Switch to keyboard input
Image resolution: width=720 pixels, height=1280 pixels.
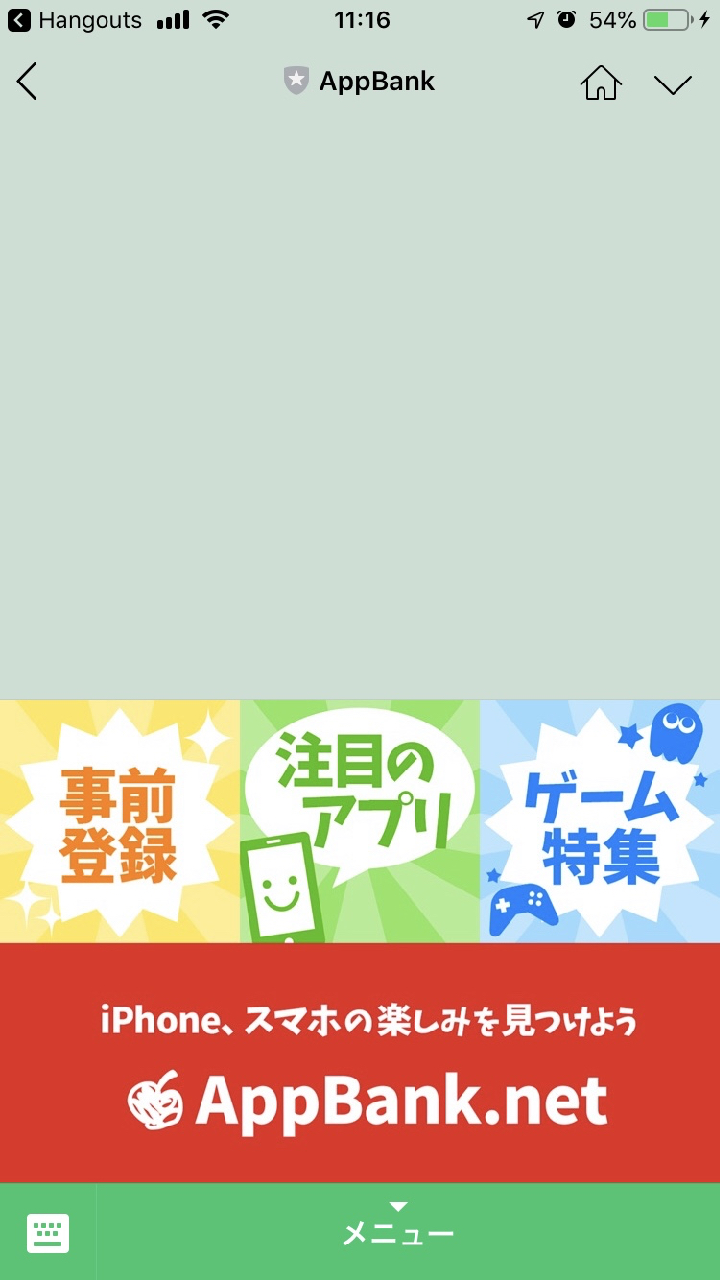pos(48,1232)
